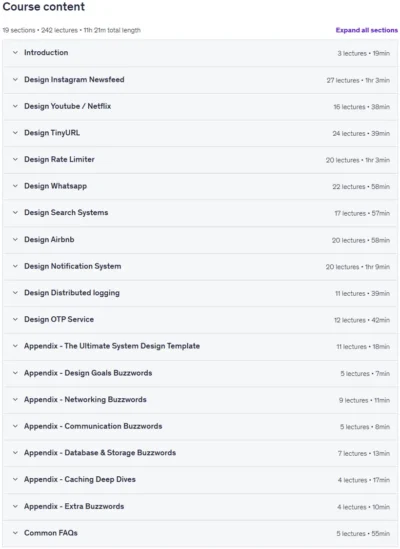Screen dimensions: 400x549
Task: Show Appendix - Communication Buzzwords lectures
Action: click(200, 426)
